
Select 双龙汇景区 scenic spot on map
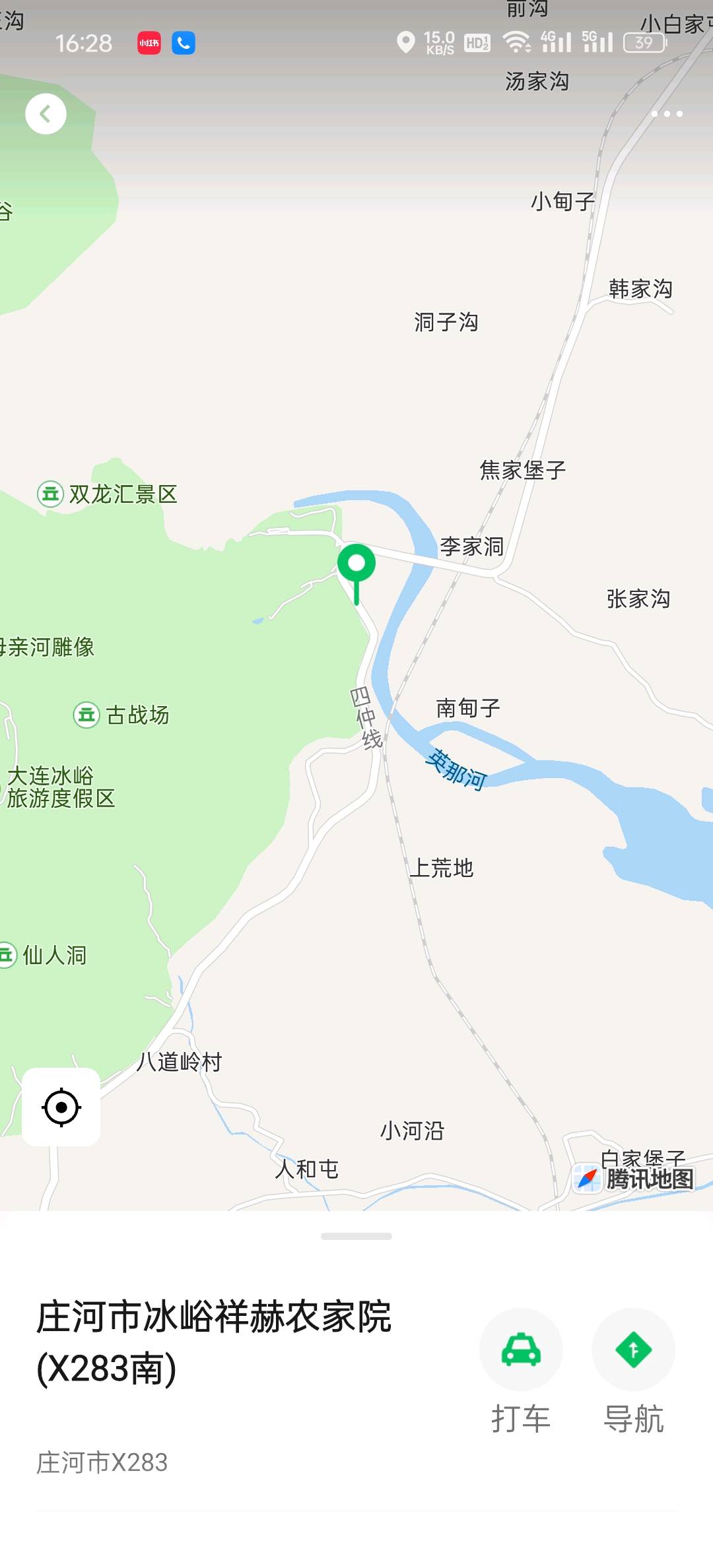point(108,494)
